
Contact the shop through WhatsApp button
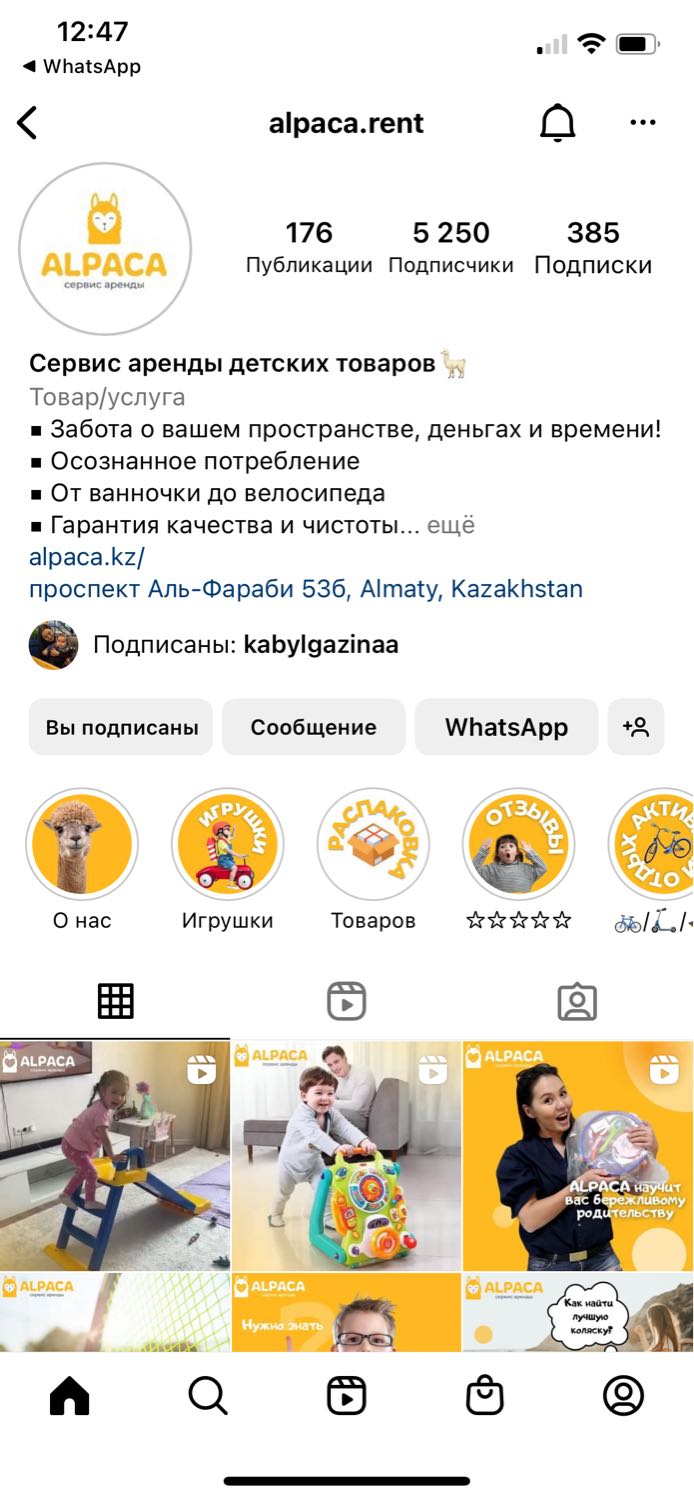click(506, 727)
